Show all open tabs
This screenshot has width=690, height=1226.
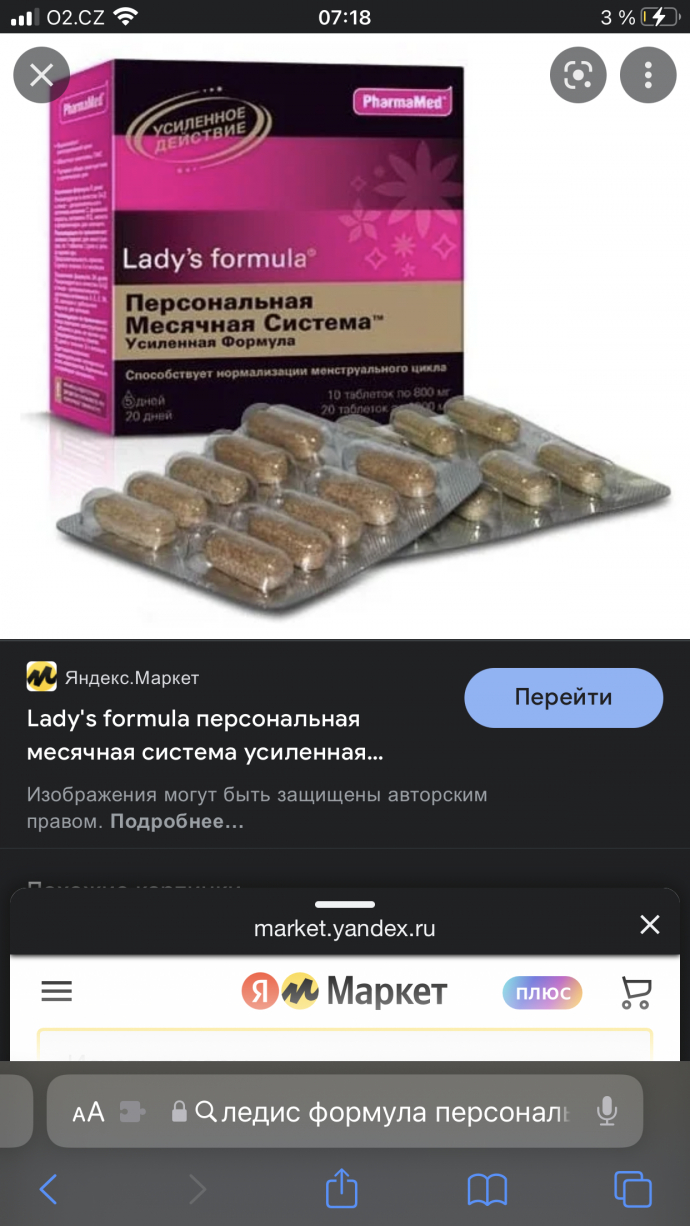click(633, 1189)
